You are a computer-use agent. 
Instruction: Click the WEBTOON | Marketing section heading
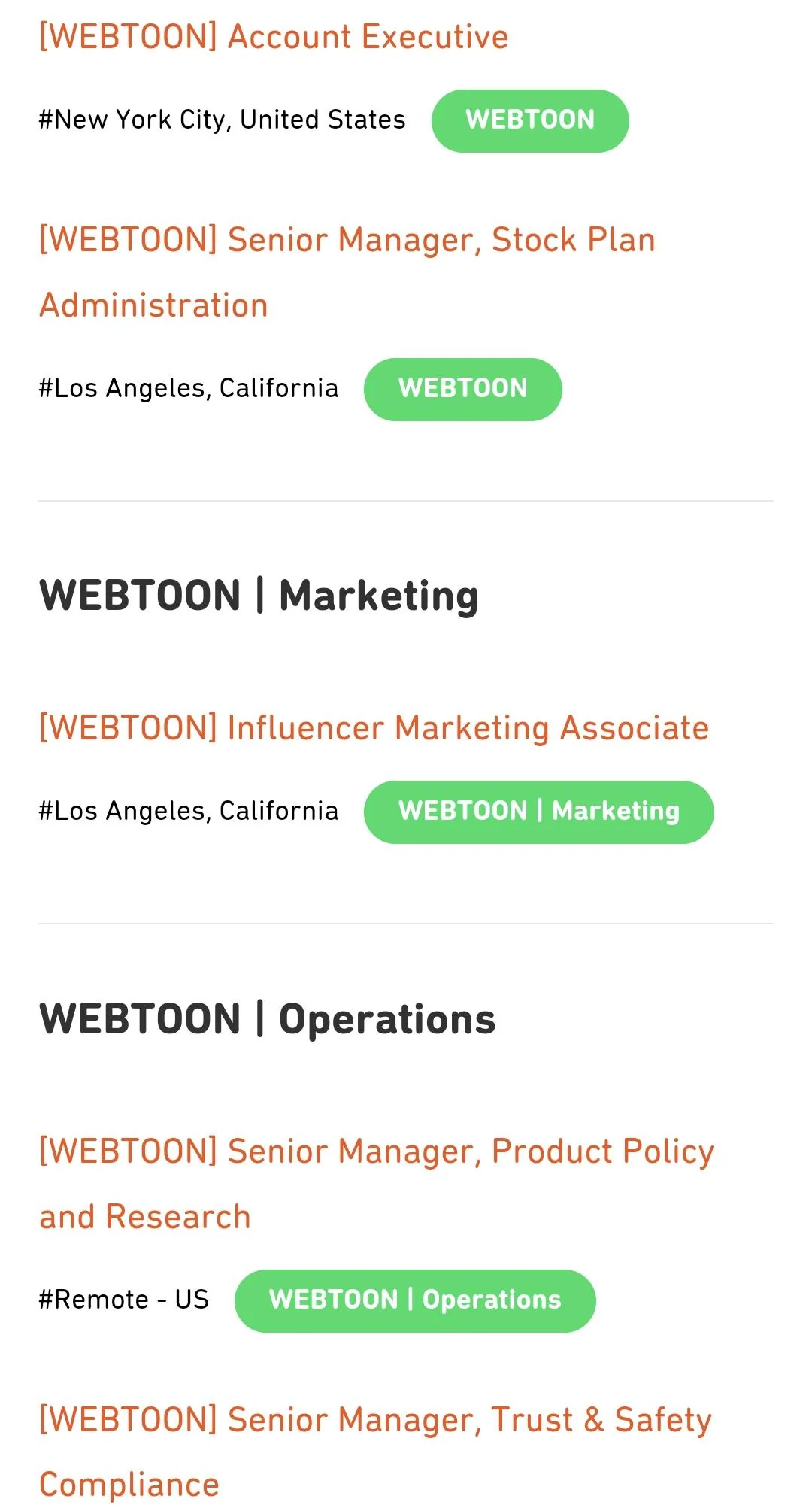tap(258, 594)
